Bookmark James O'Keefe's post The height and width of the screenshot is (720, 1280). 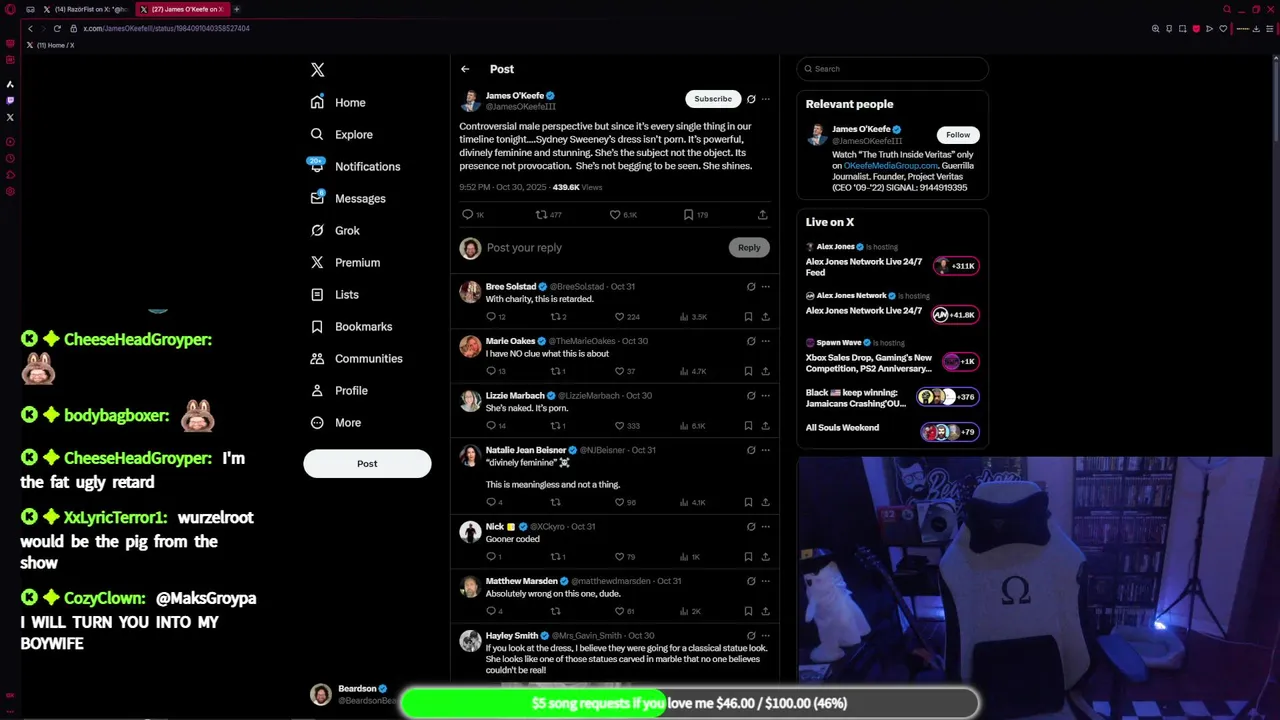coord(689,214)
